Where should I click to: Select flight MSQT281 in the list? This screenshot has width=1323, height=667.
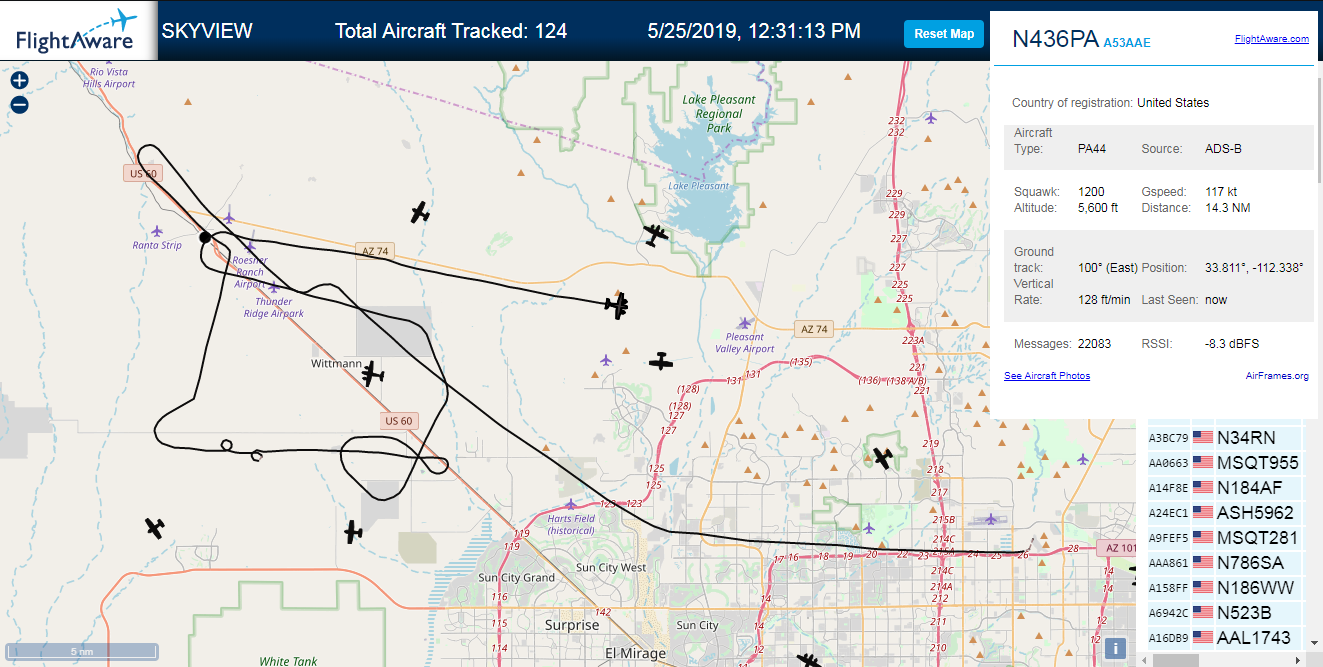click(x=1223, y=537)
